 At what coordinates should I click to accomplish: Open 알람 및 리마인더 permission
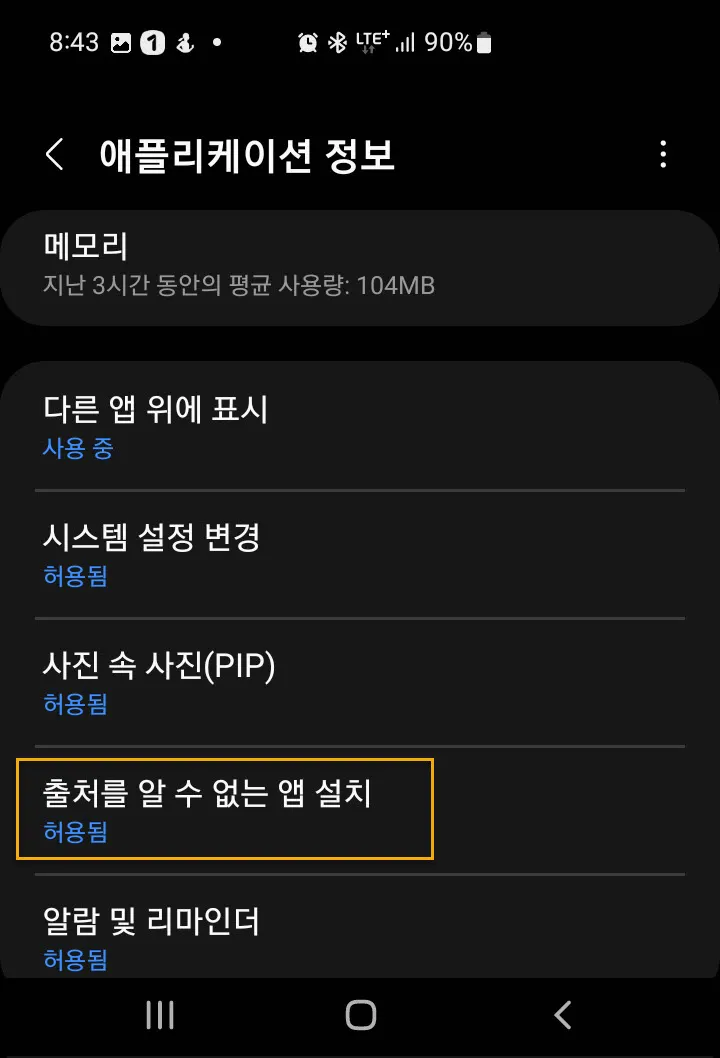[x=360, y=935]
